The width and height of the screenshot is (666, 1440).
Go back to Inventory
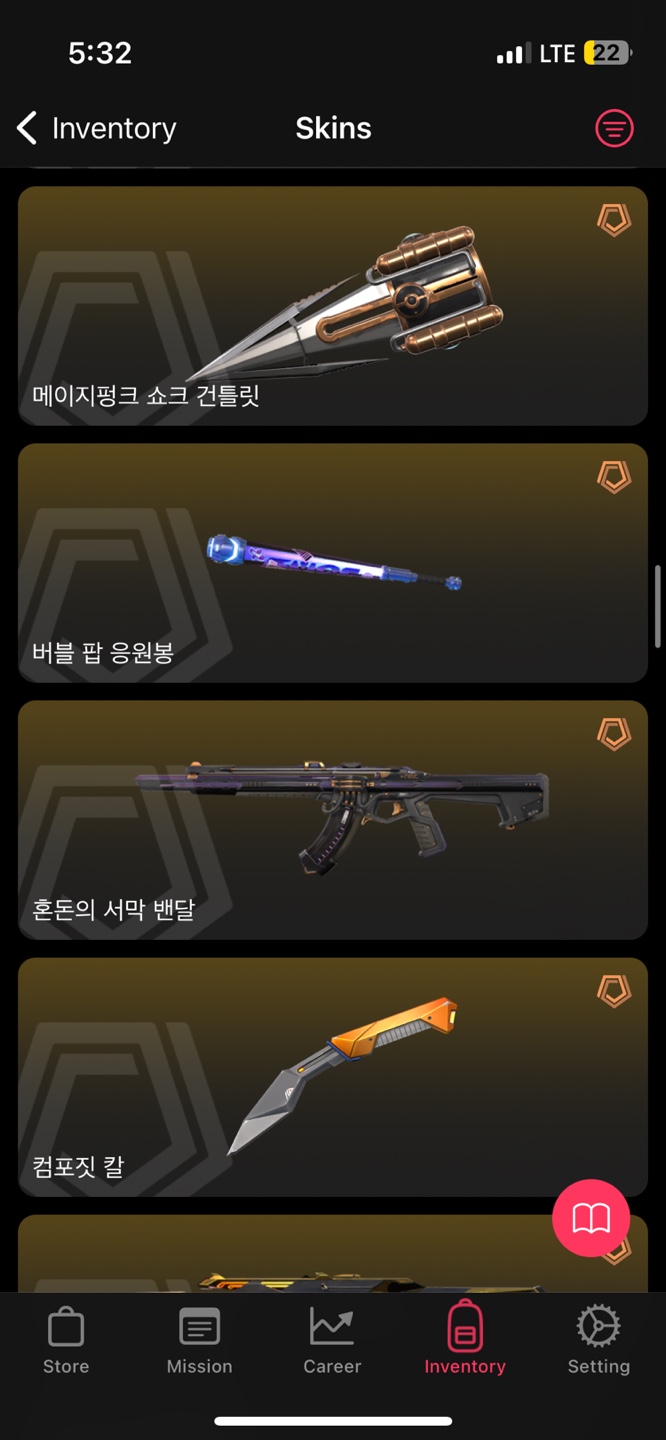[x=95, y=128]
